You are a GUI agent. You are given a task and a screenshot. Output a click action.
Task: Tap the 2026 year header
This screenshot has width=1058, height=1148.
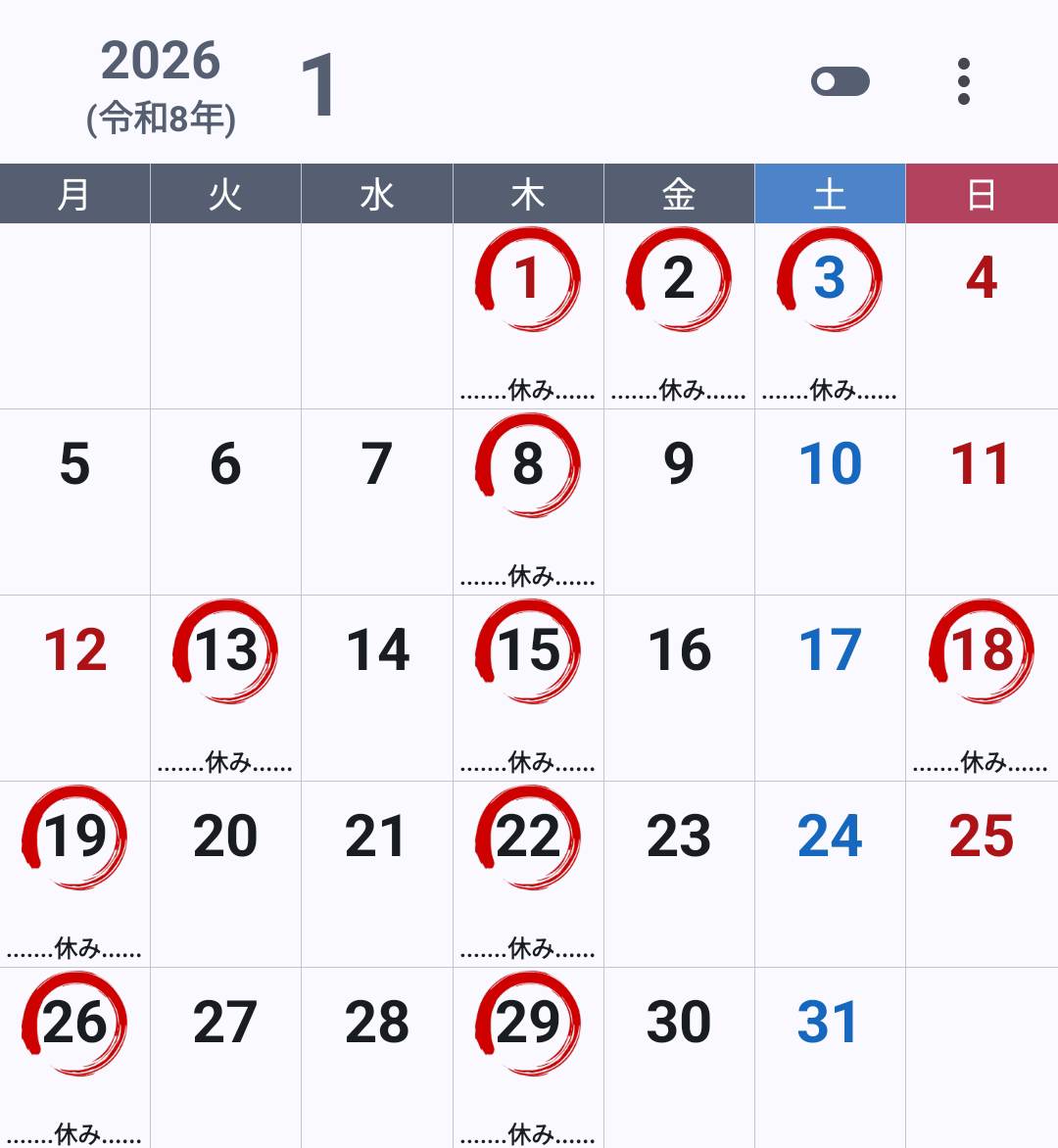(x=161, y=63)
